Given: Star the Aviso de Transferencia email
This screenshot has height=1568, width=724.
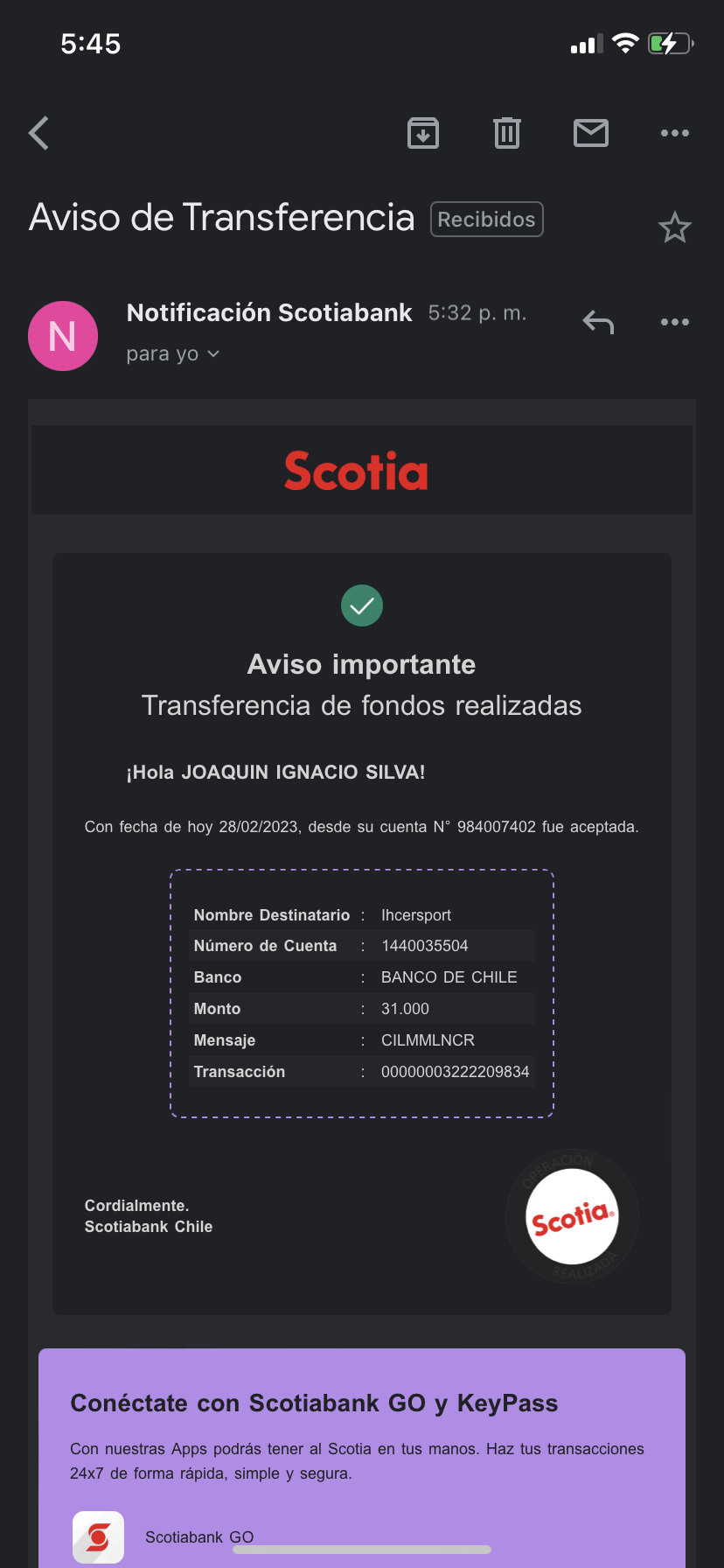Looking at the screenshot, I should (x=675, y=227).
